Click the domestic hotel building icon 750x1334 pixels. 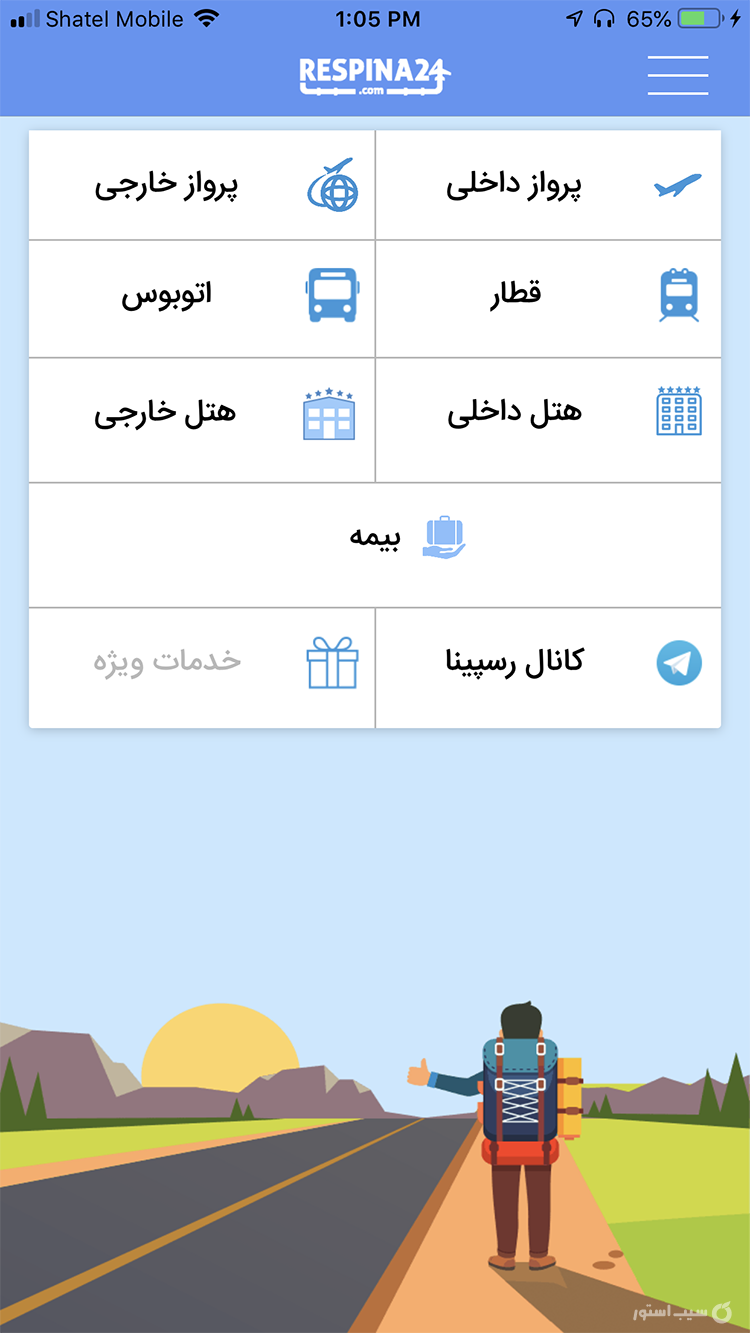tap(679, 412)
